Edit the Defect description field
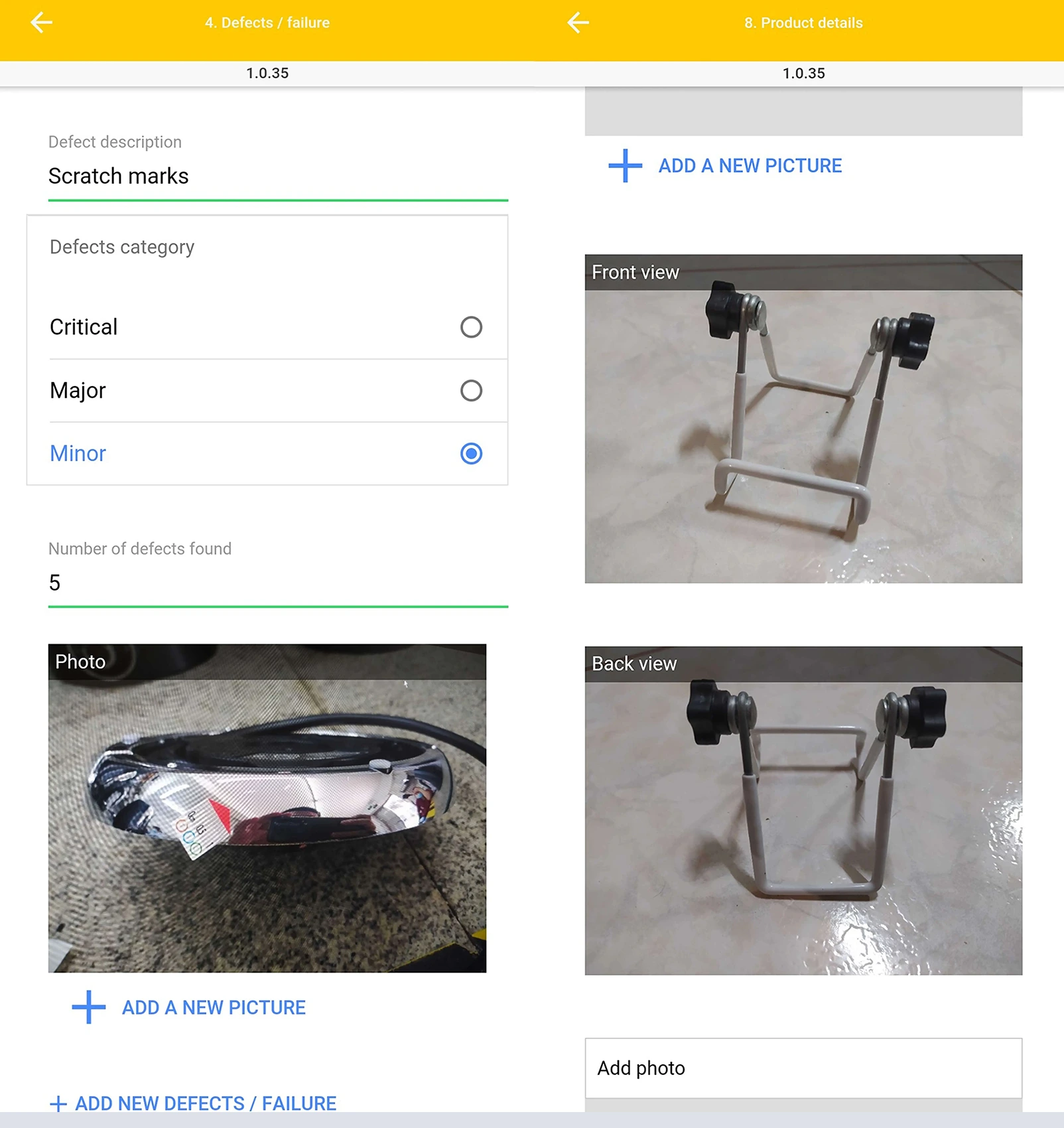 pyautogui.click(x=277, y=176)
